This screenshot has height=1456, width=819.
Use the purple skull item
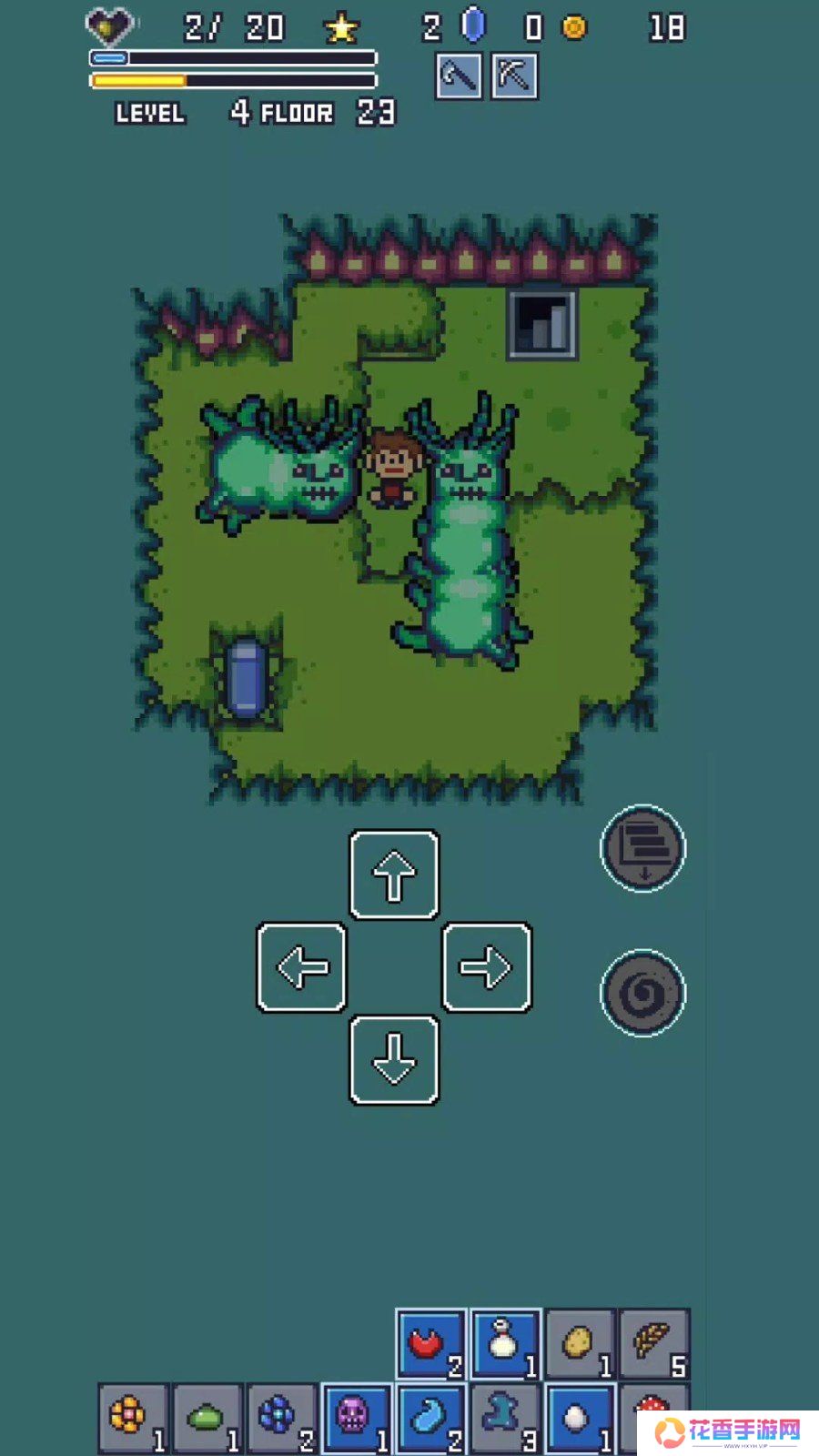pyautogui.click(x=356, y=1418)
